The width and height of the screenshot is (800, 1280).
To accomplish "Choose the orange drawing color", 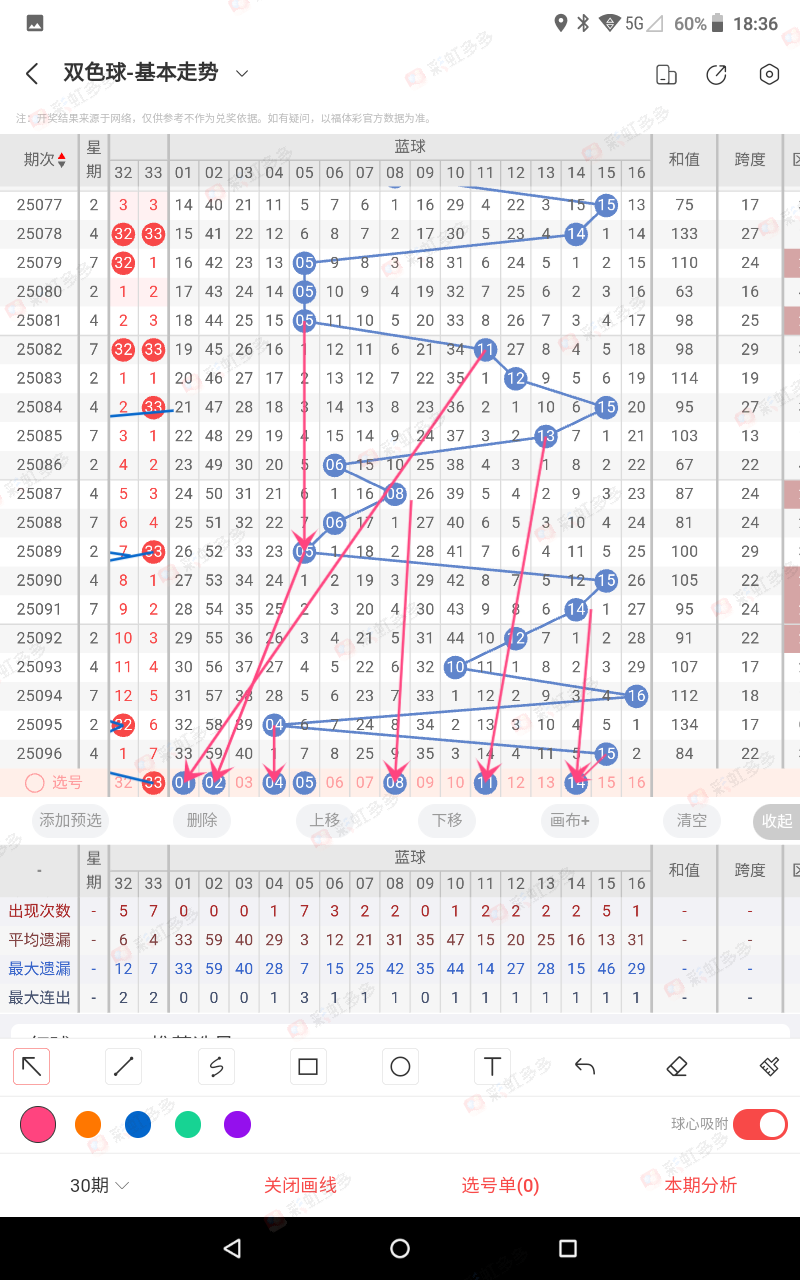I will point(88,1125).
